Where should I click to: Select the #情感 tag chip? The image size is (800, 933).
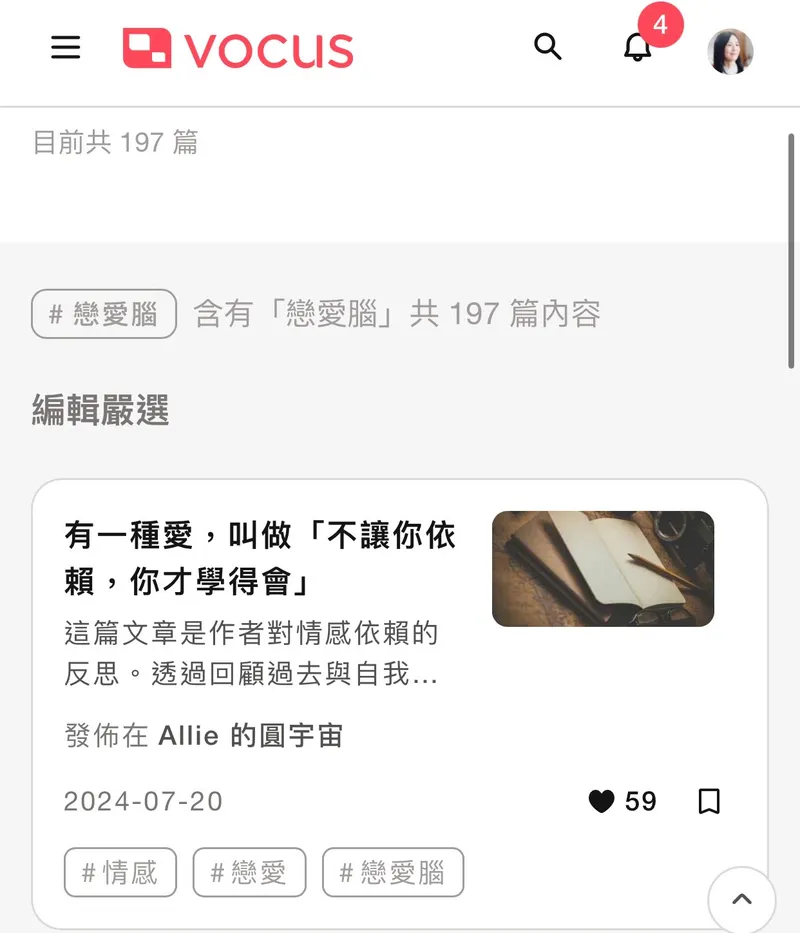click(x=120, y=872)
